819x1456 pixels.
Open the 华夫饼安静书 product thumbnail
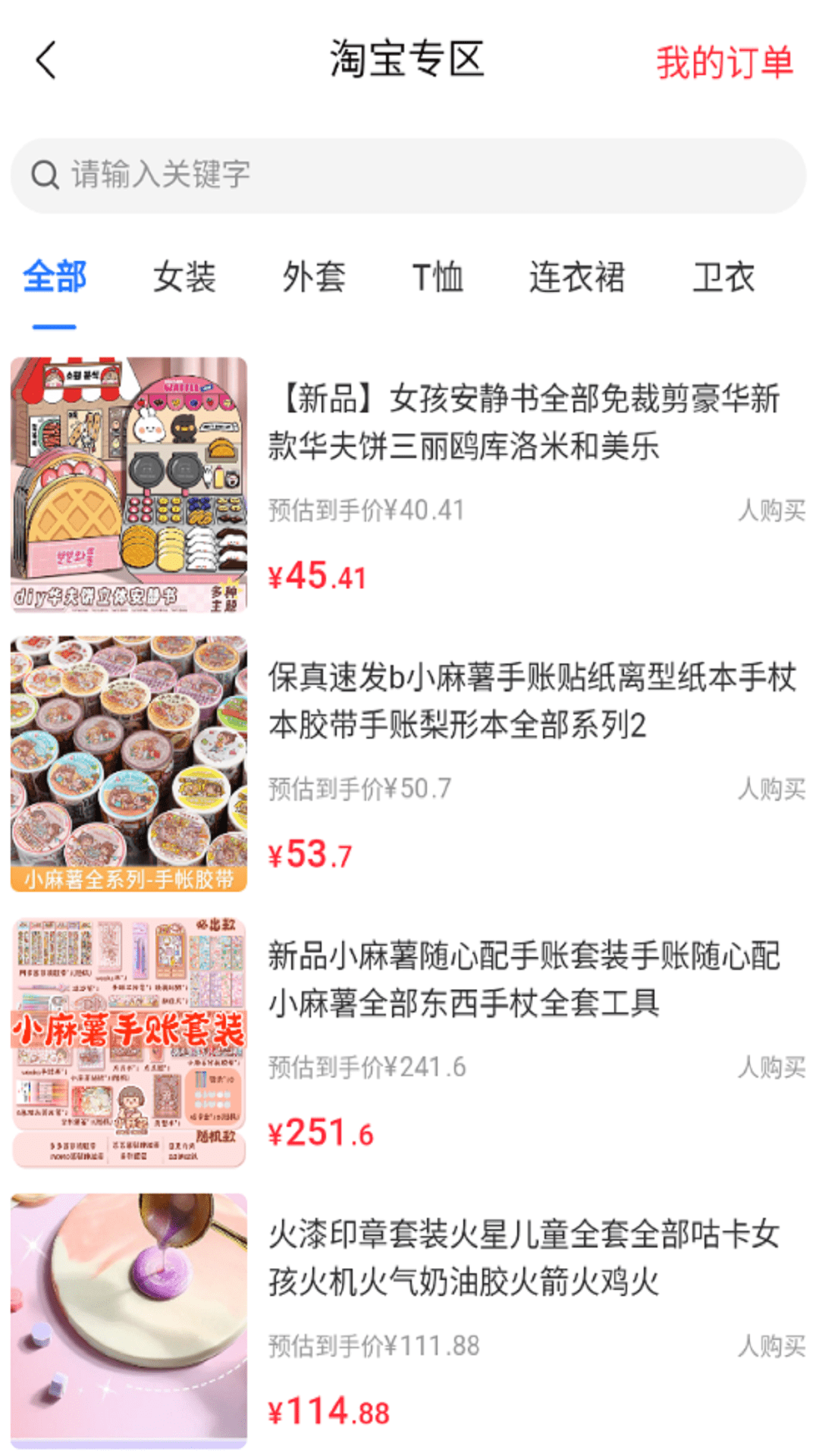130,483
